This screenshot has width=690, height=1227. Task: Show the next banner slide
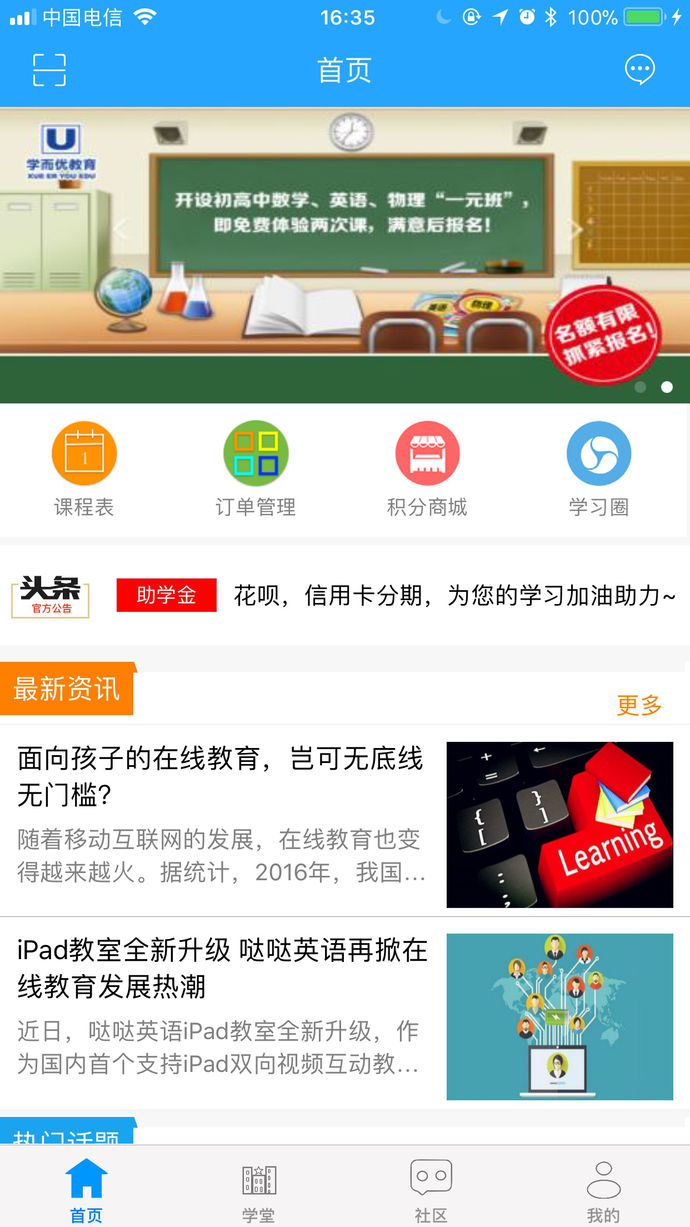575,229
